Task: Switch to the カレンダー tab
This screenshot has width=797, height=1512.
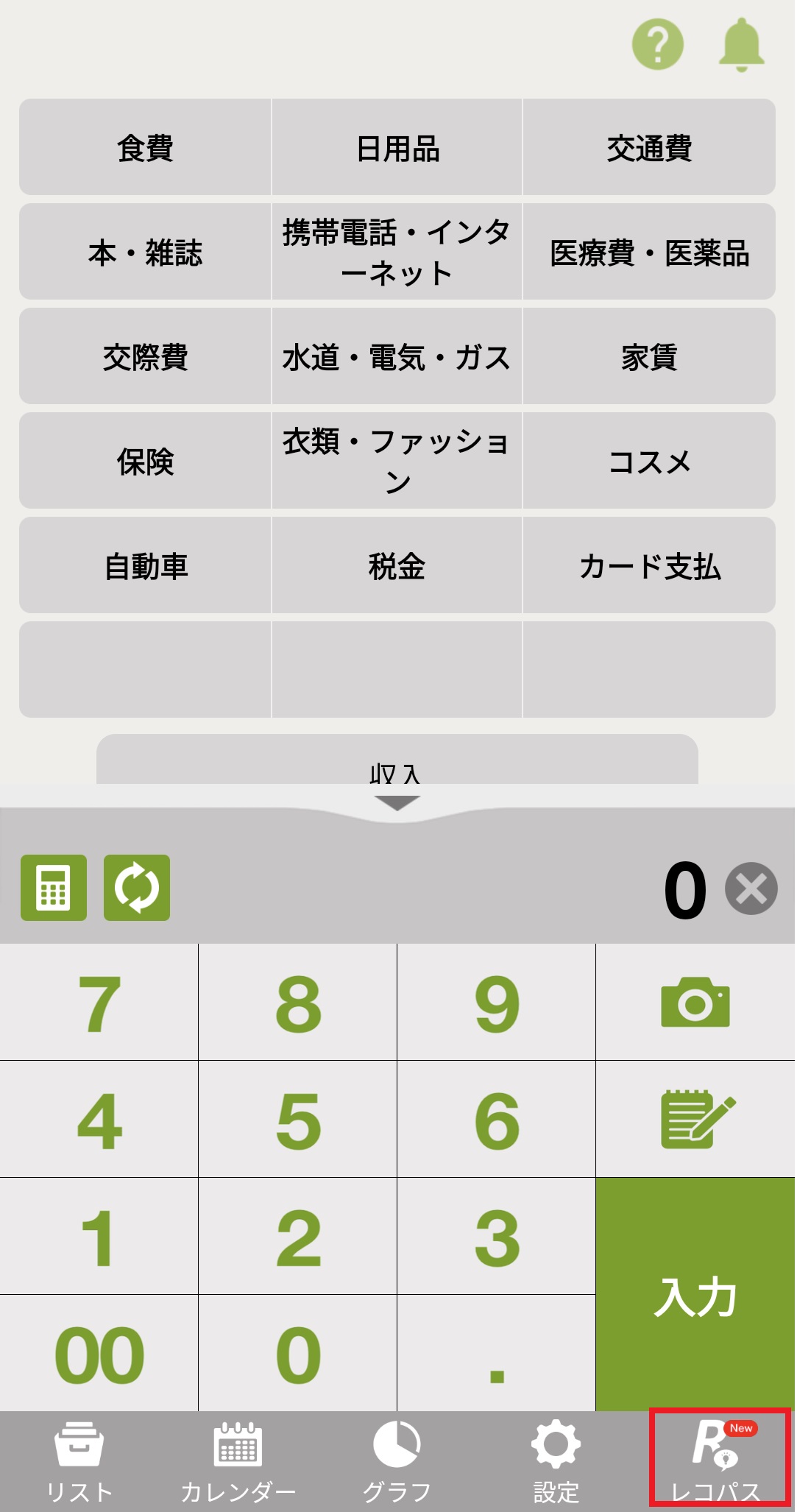Action: click(238, 1460)
